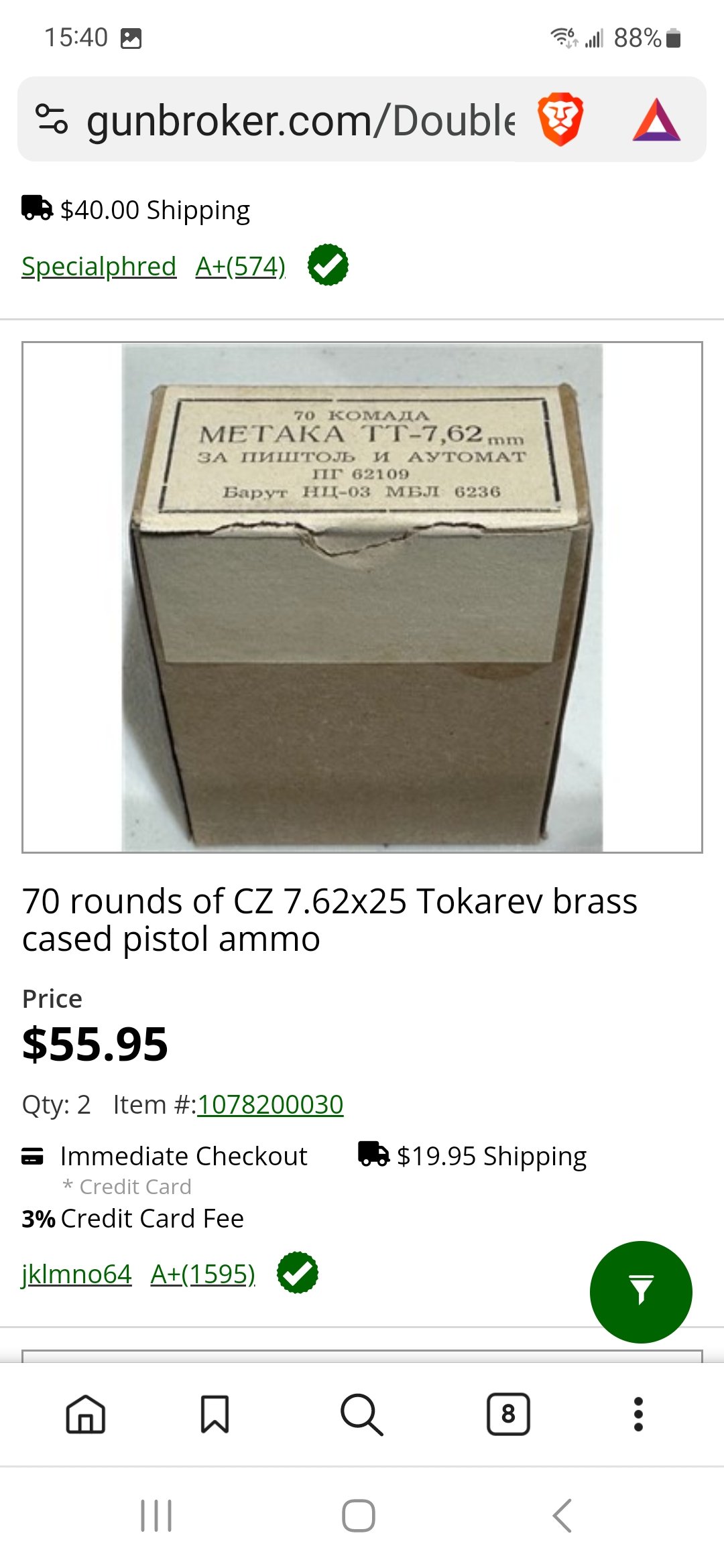Open the site settings icon in address bar
This screenshot has width=724, height=1568.
(x=52, y=119)
